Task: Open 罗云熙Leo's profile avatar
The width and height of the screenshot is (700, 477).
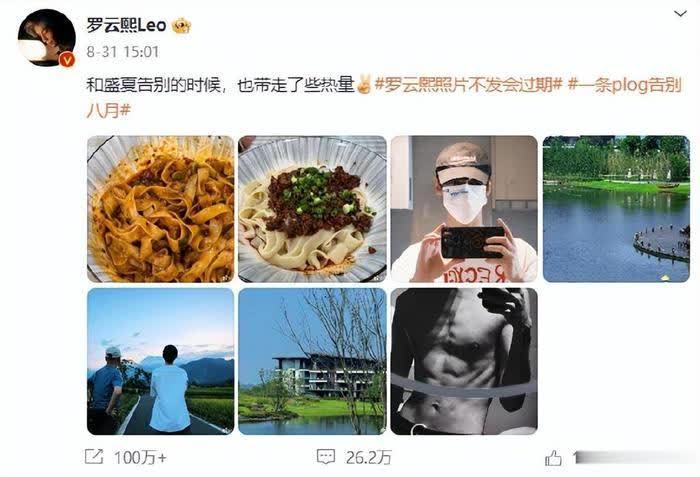Action: (46, 37)
